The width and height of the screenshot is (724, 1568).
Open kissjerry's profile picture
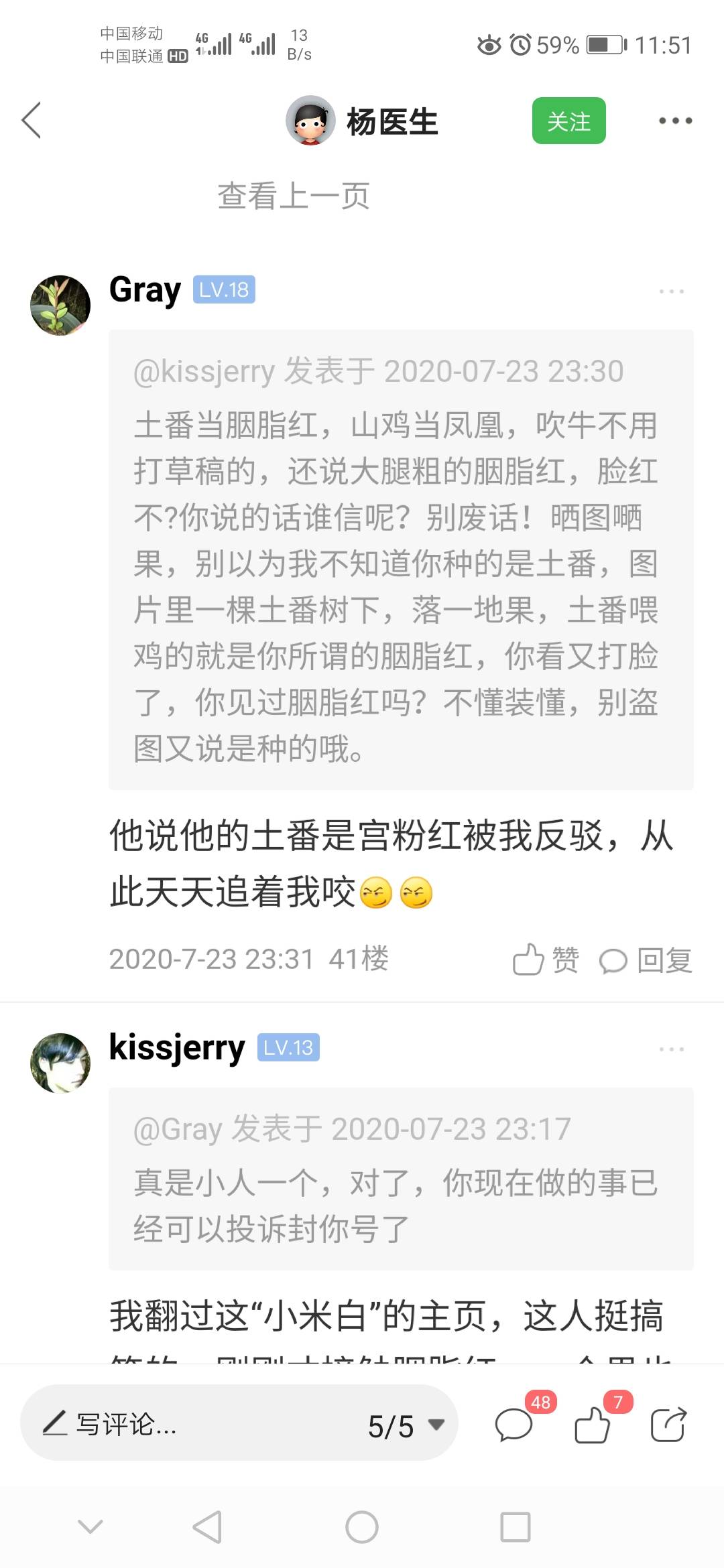(x=60, y=1063)
